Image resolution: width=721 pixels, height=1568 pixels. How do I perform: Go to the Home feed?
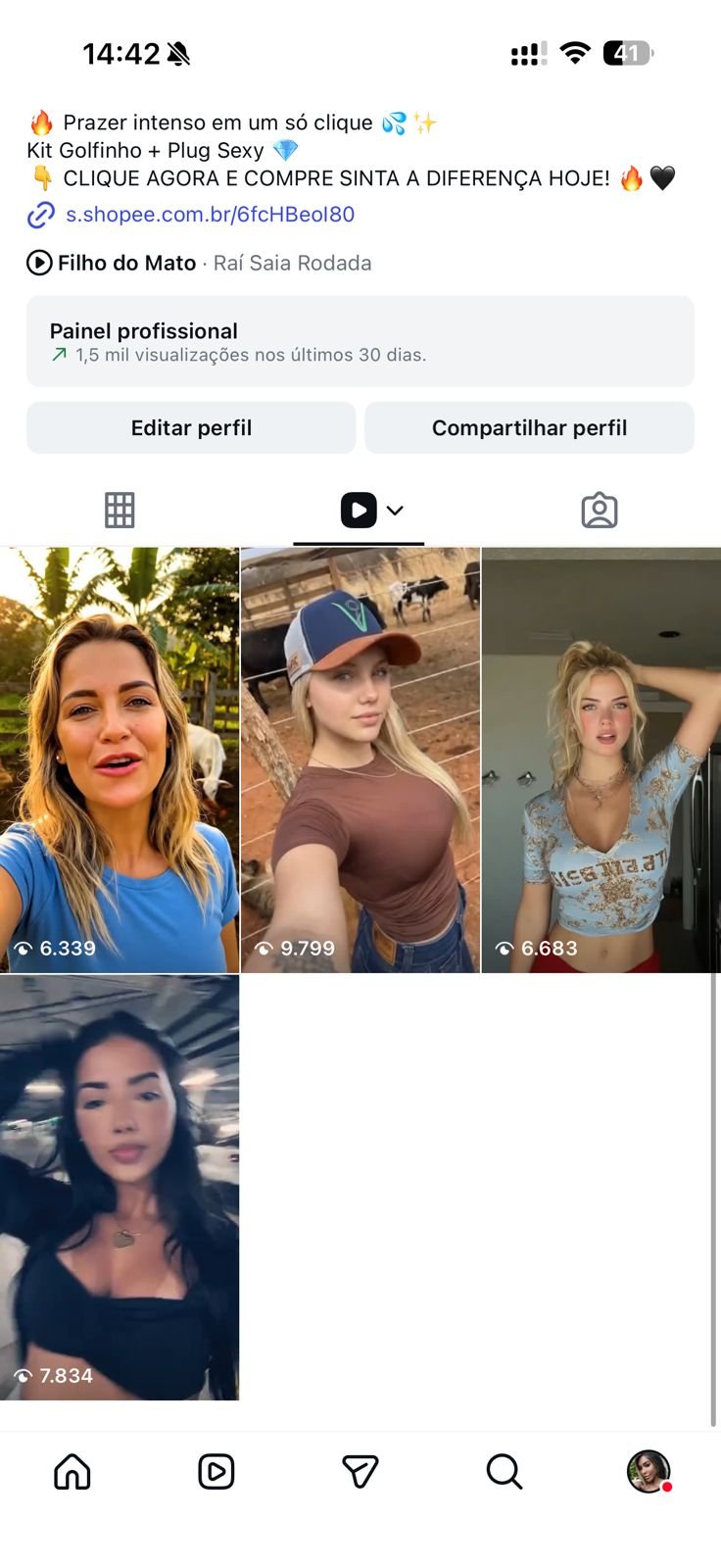(x=72, y=1471)
